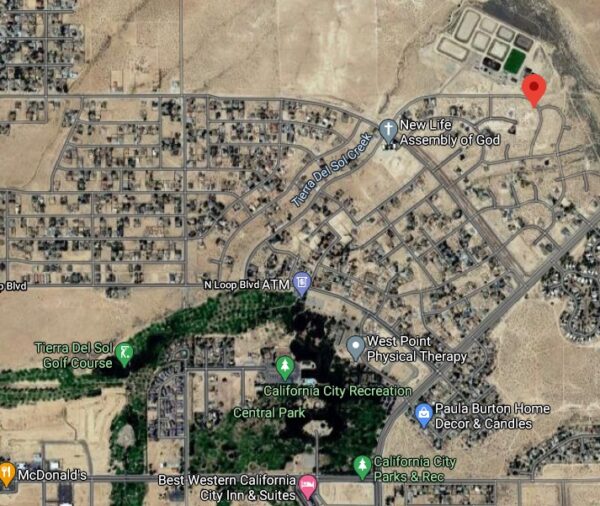
Task: Select the ATM marker on N Loop Blvd
Action: click(x=302, y=284)
